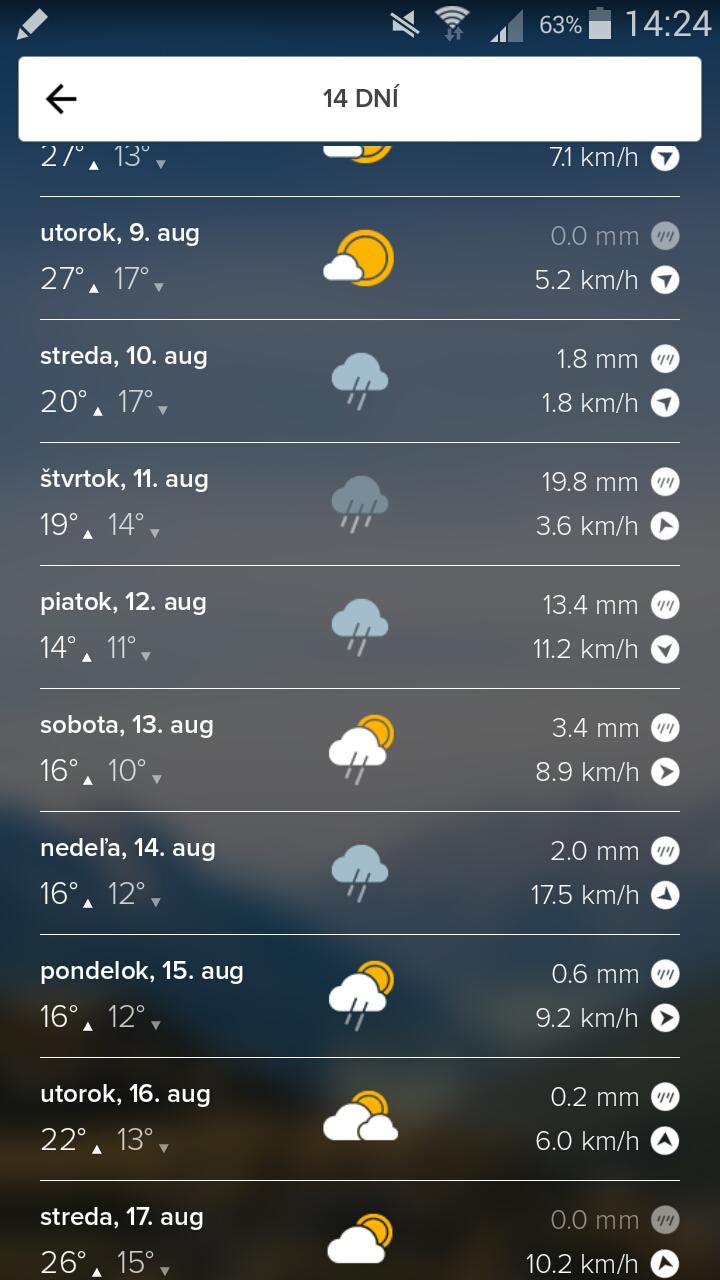View details for pondelok, 15. aug

coord(360,996)
